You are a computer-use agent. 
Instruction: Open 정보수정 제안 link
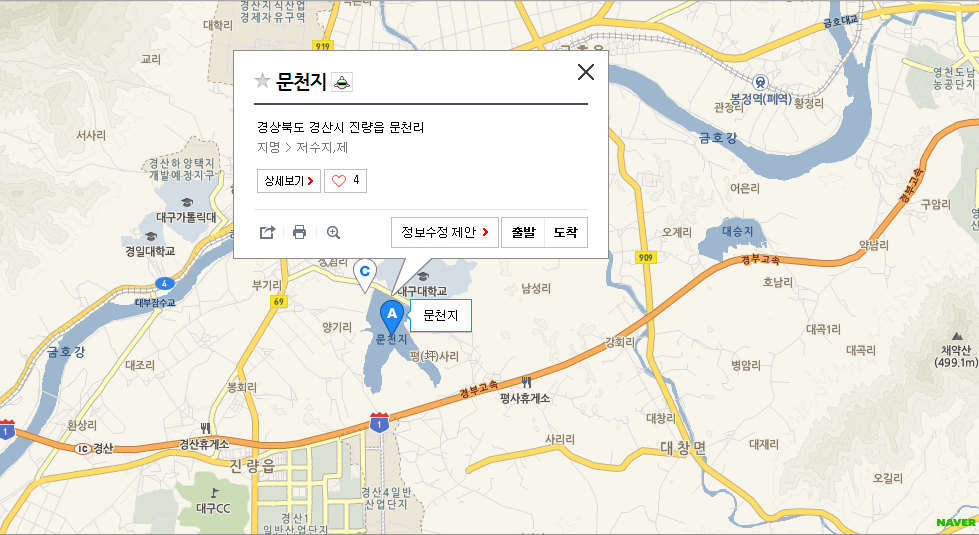(x=445, y=232)
